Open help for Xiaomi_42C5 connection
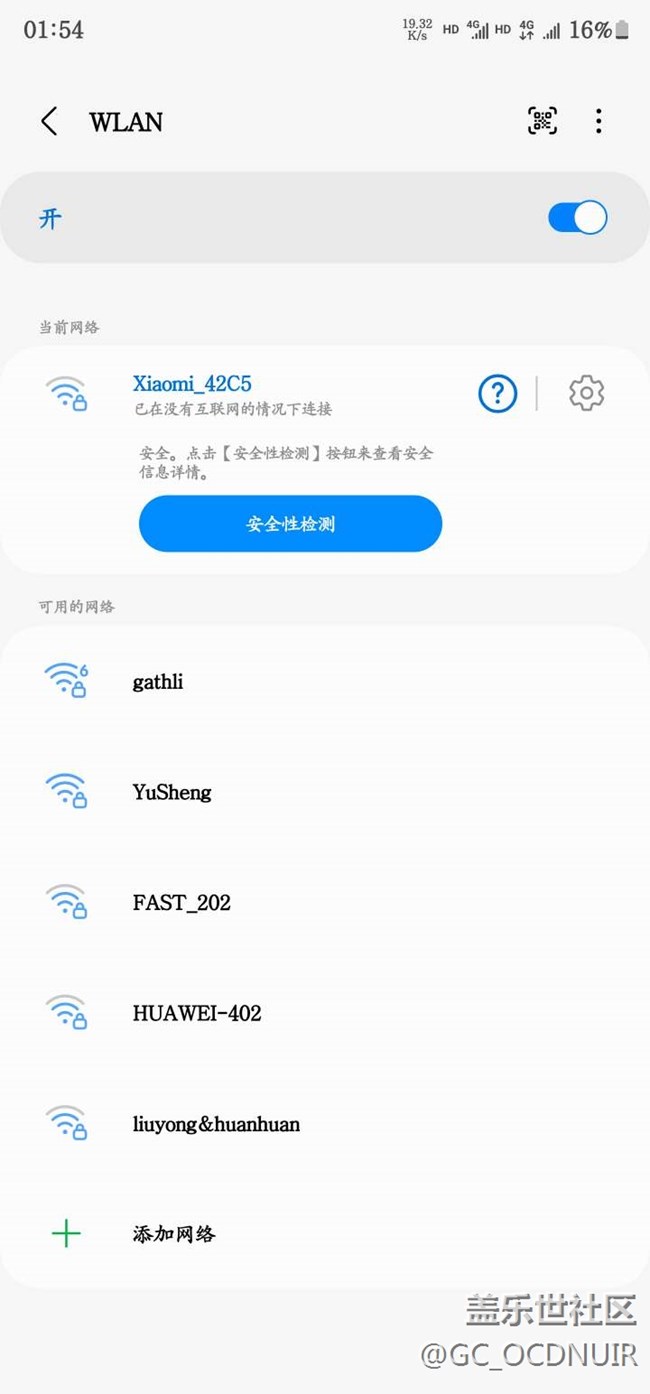 click(497, 394)
